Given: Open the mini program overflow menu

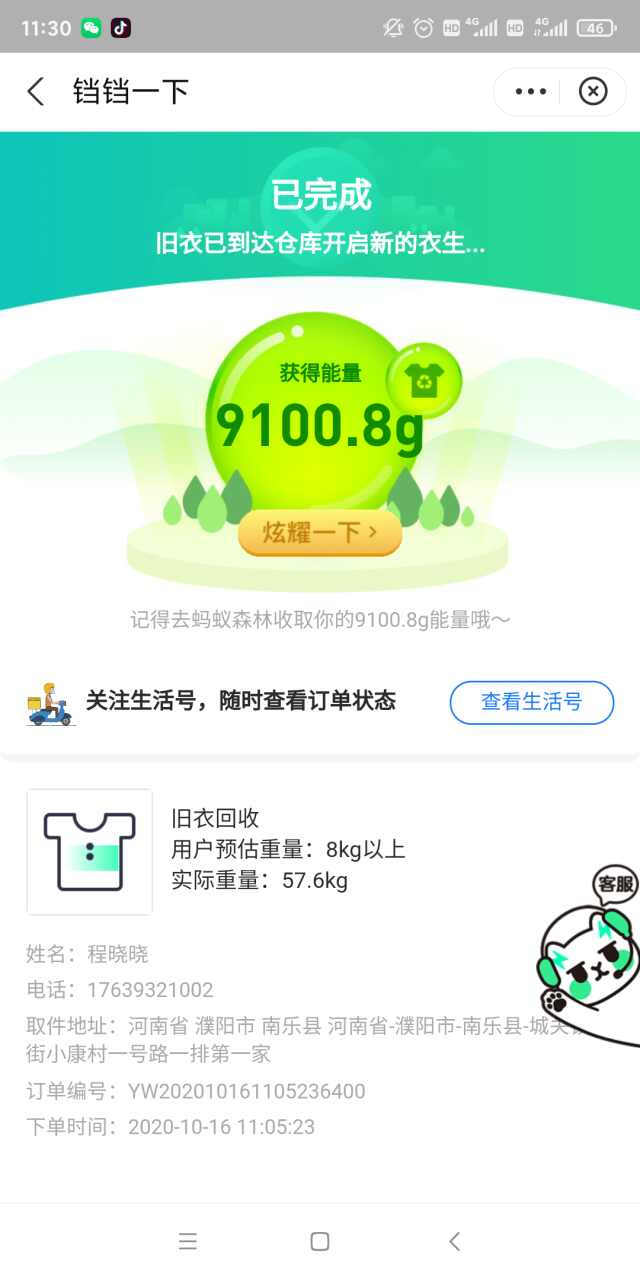Looking at the screenshot, I should click(530, 92).
